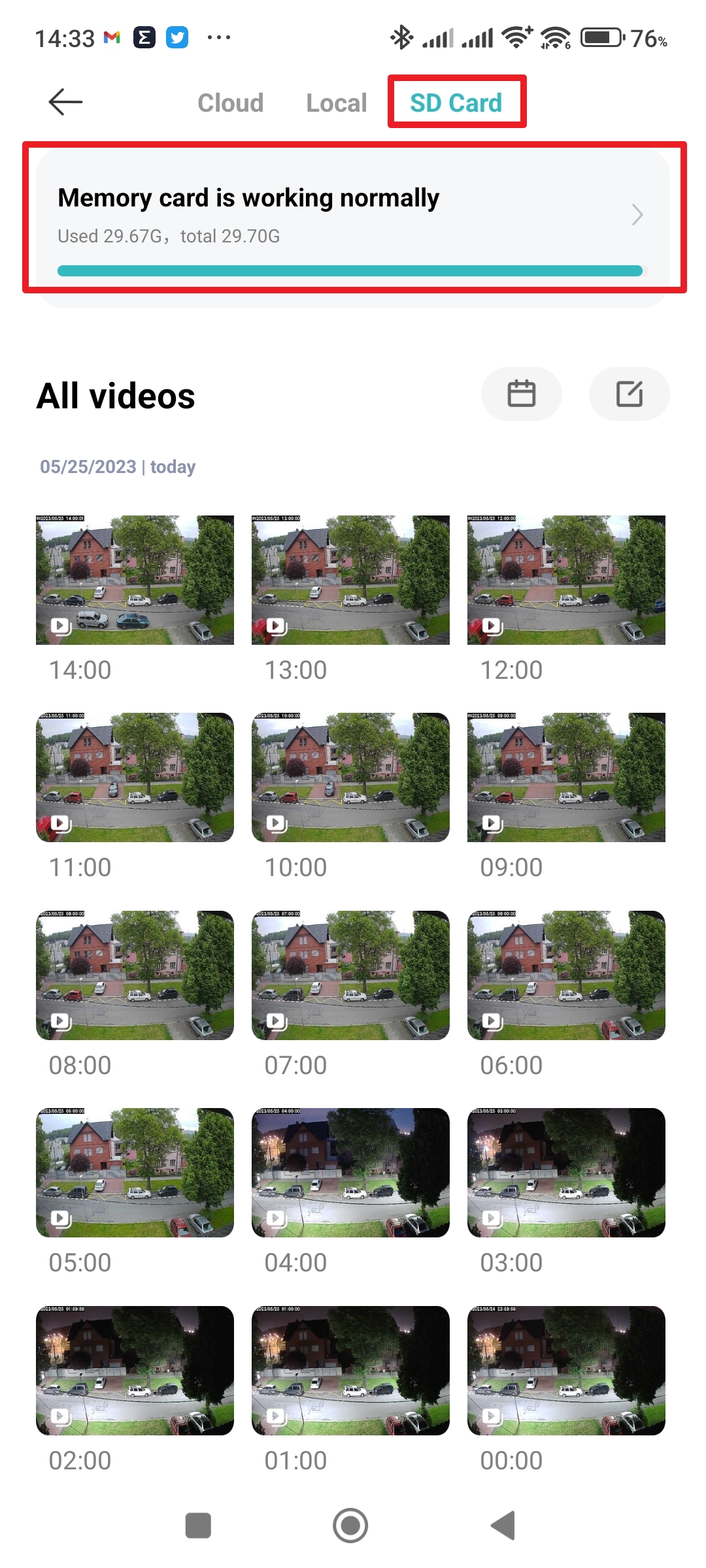
Task: Open the 10:00 recording
Action: coord(350,777)
